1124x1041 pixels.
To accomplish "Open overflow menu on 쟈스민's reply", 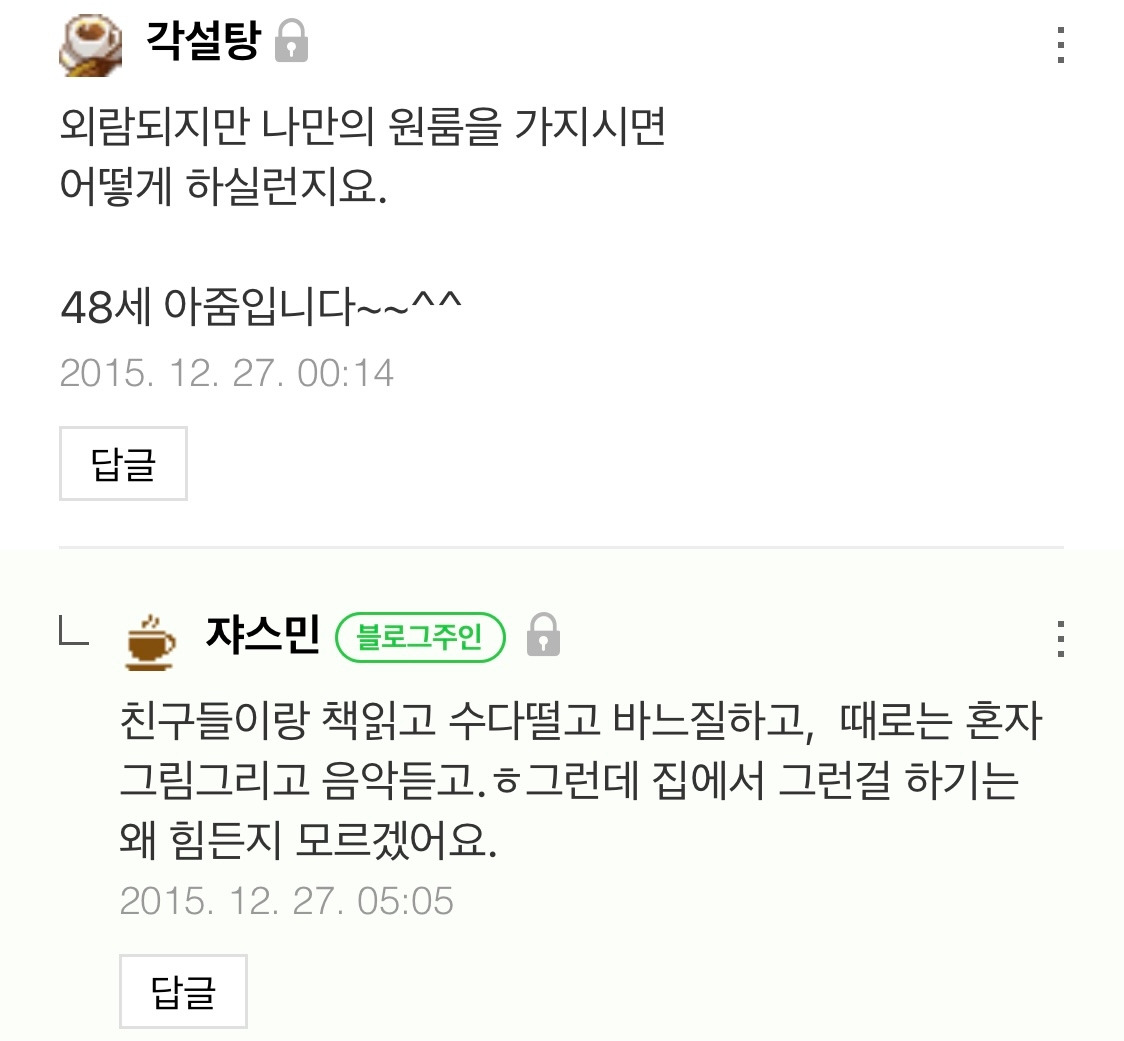I will coord(1060,639).
